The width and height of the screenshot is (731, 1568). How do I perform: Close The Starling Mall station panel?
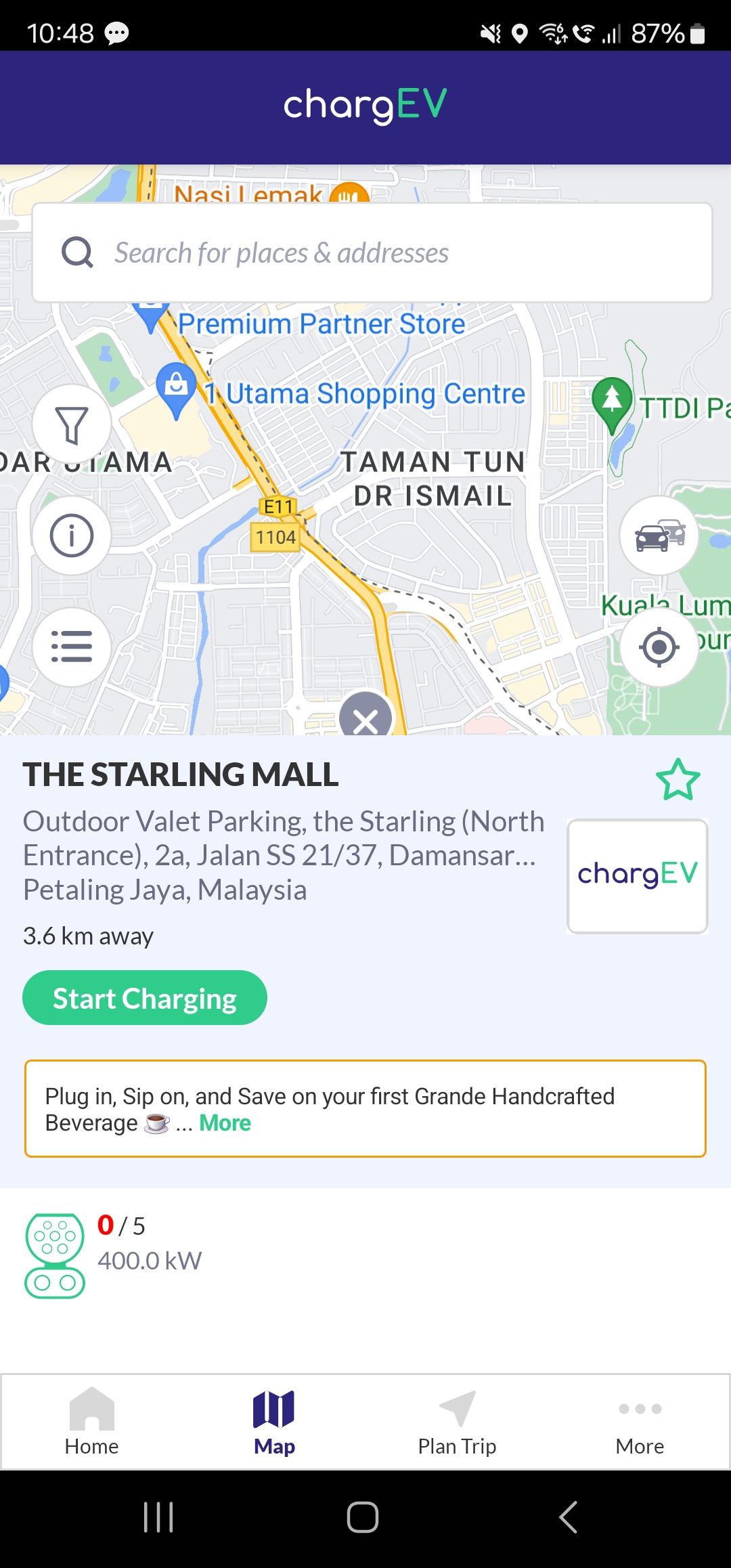tap(365, 719)
